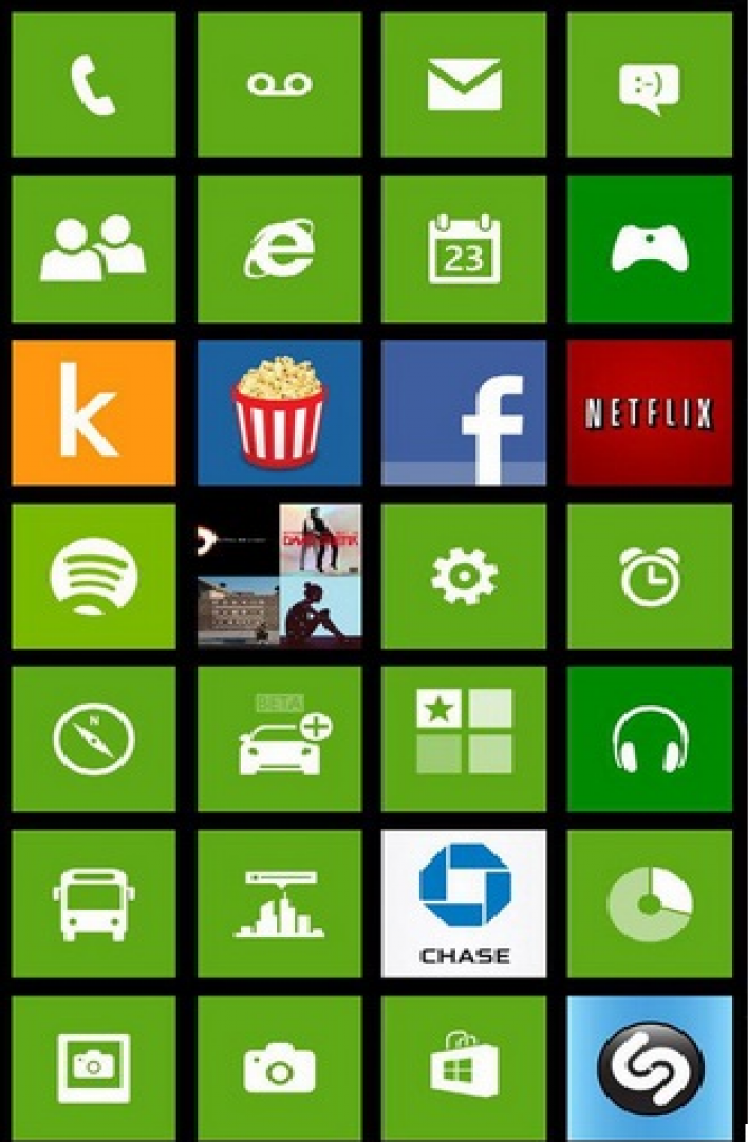Open the Camera tile
The image size is (750, 1142).
coord(279,1068)
